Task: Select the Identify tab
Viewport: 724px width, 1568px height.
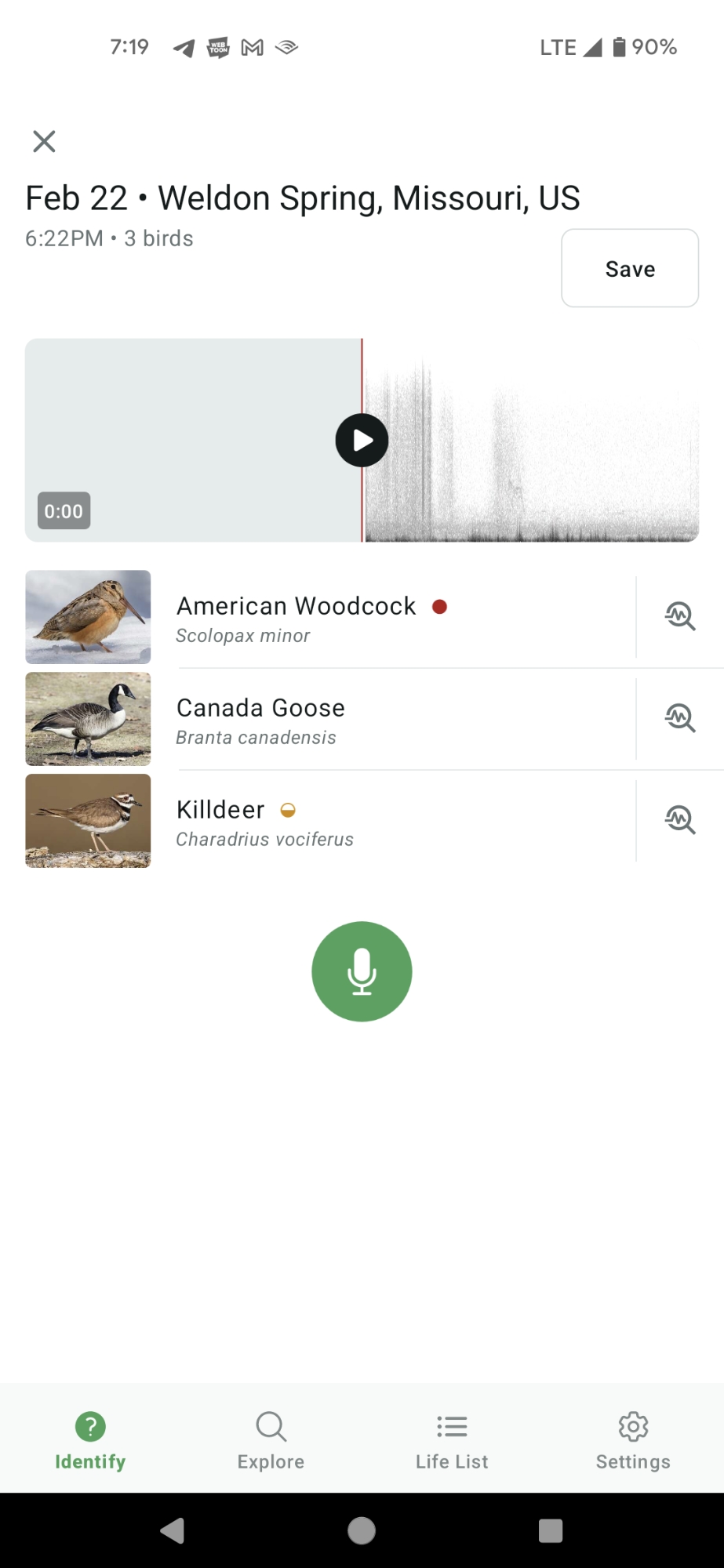Action: coord(90,1441)
